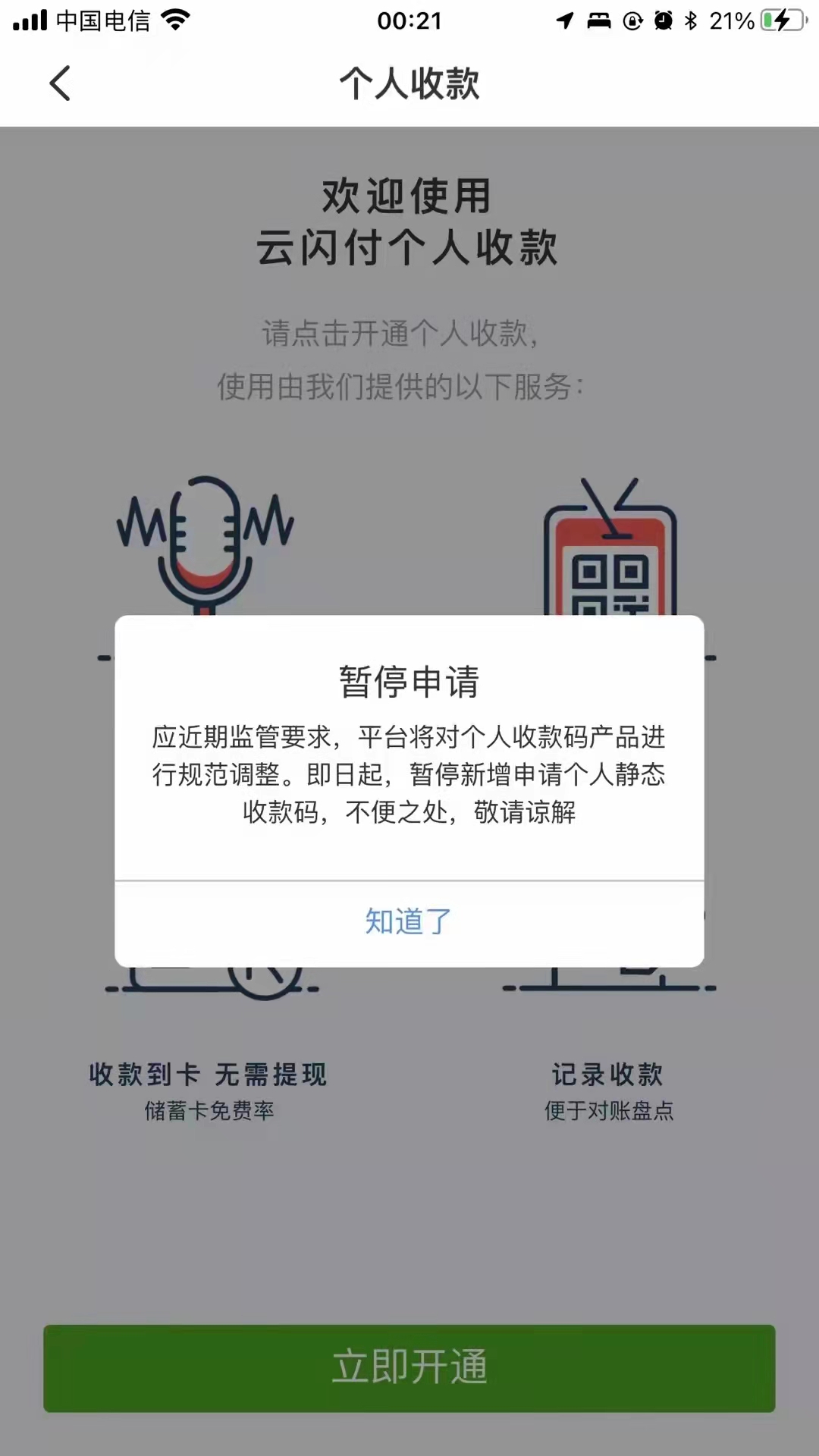Tap the green 立即开通 button
Screen dimensions: 819x1456
tap(409, 1368)
